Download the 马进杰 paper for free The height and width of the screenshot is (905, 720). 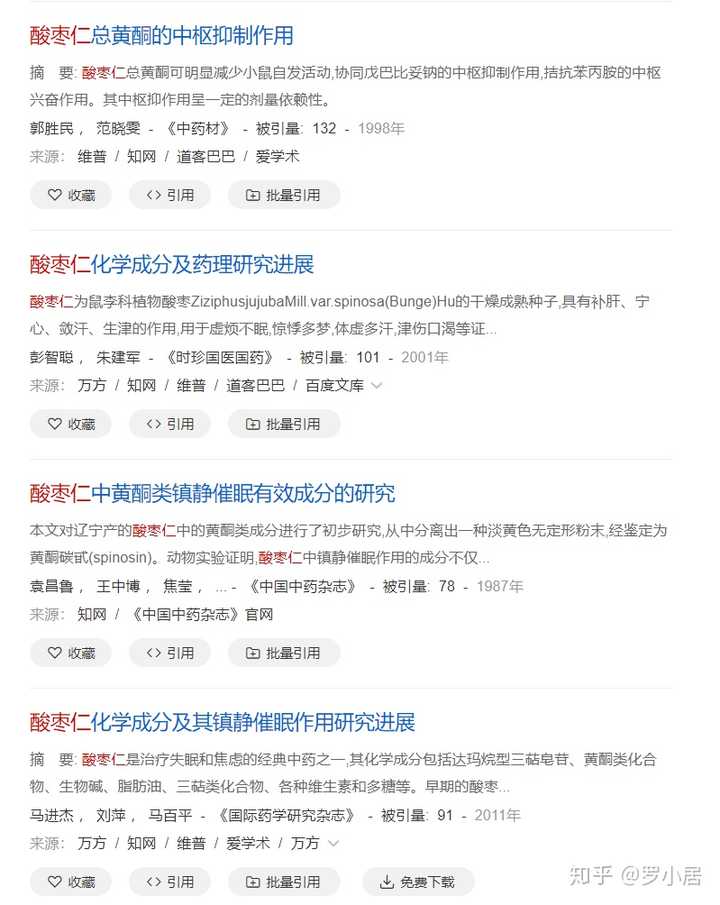416,882
